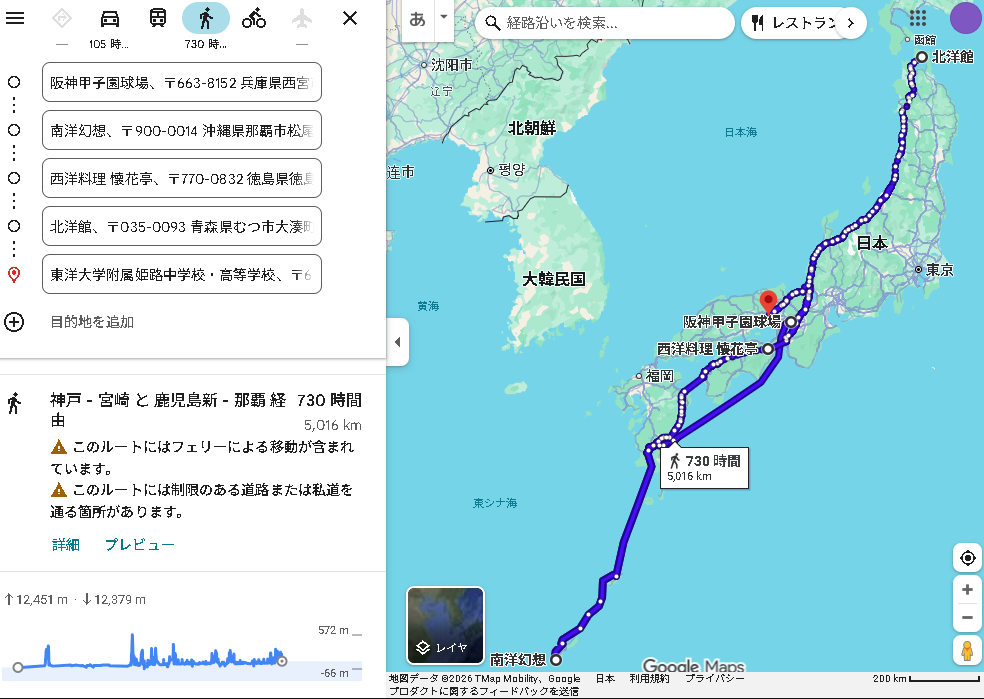Switch to driving directions mode
This screenshot has height=699, width=984.
pos(110,18)
